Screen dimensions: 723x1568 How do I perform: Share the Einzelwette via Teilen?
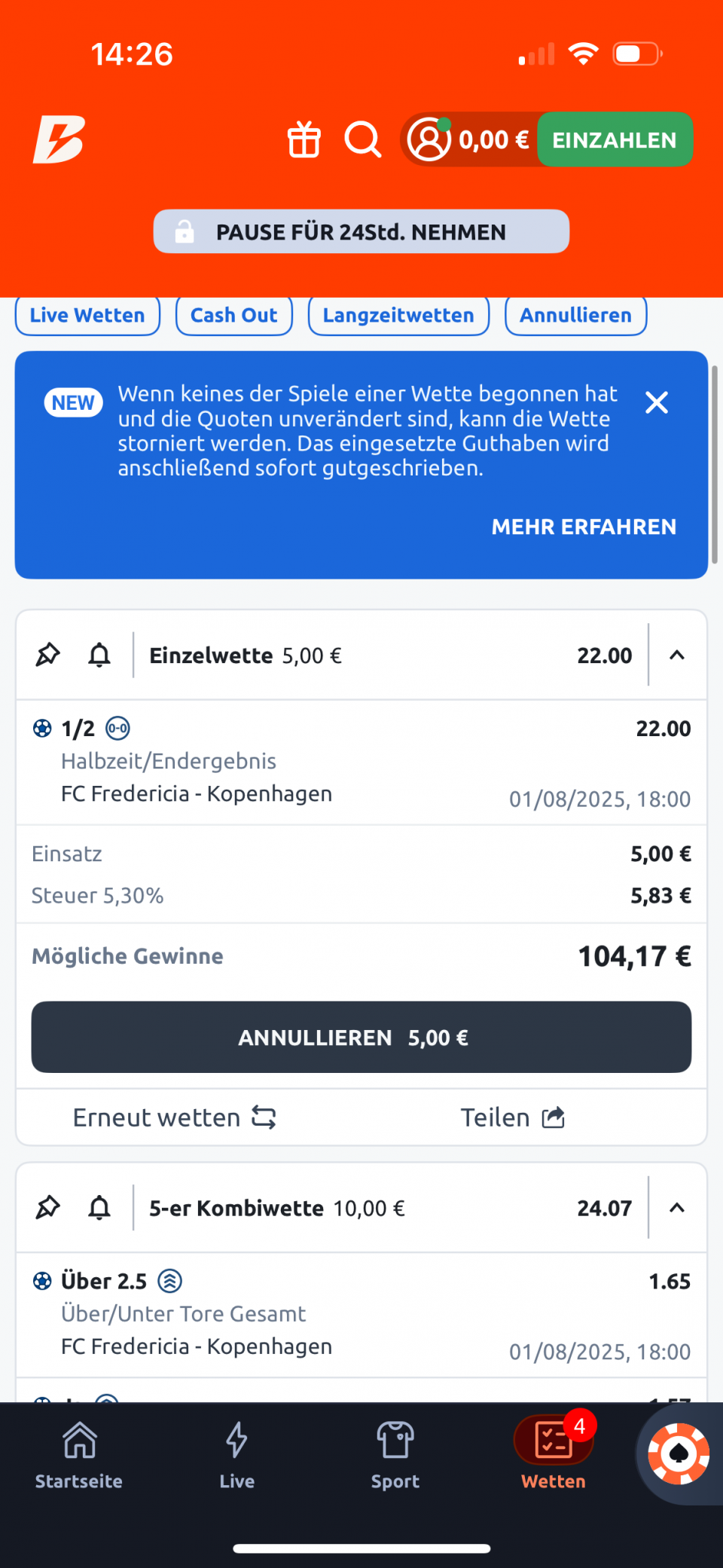(x=513, y=1117)
